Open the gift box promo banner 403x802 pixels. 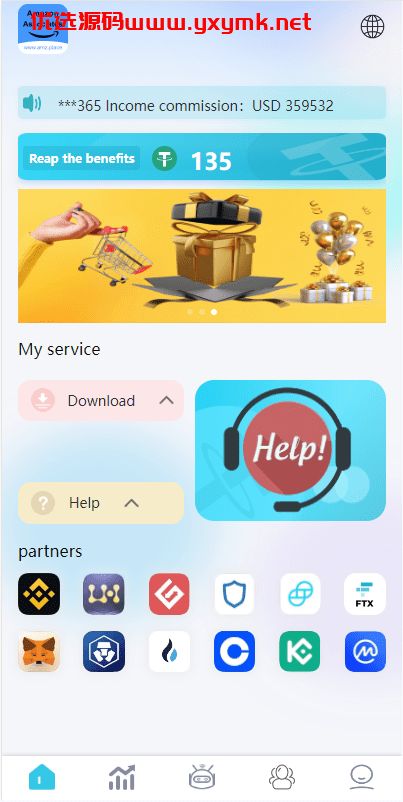(x=202, y=256)
